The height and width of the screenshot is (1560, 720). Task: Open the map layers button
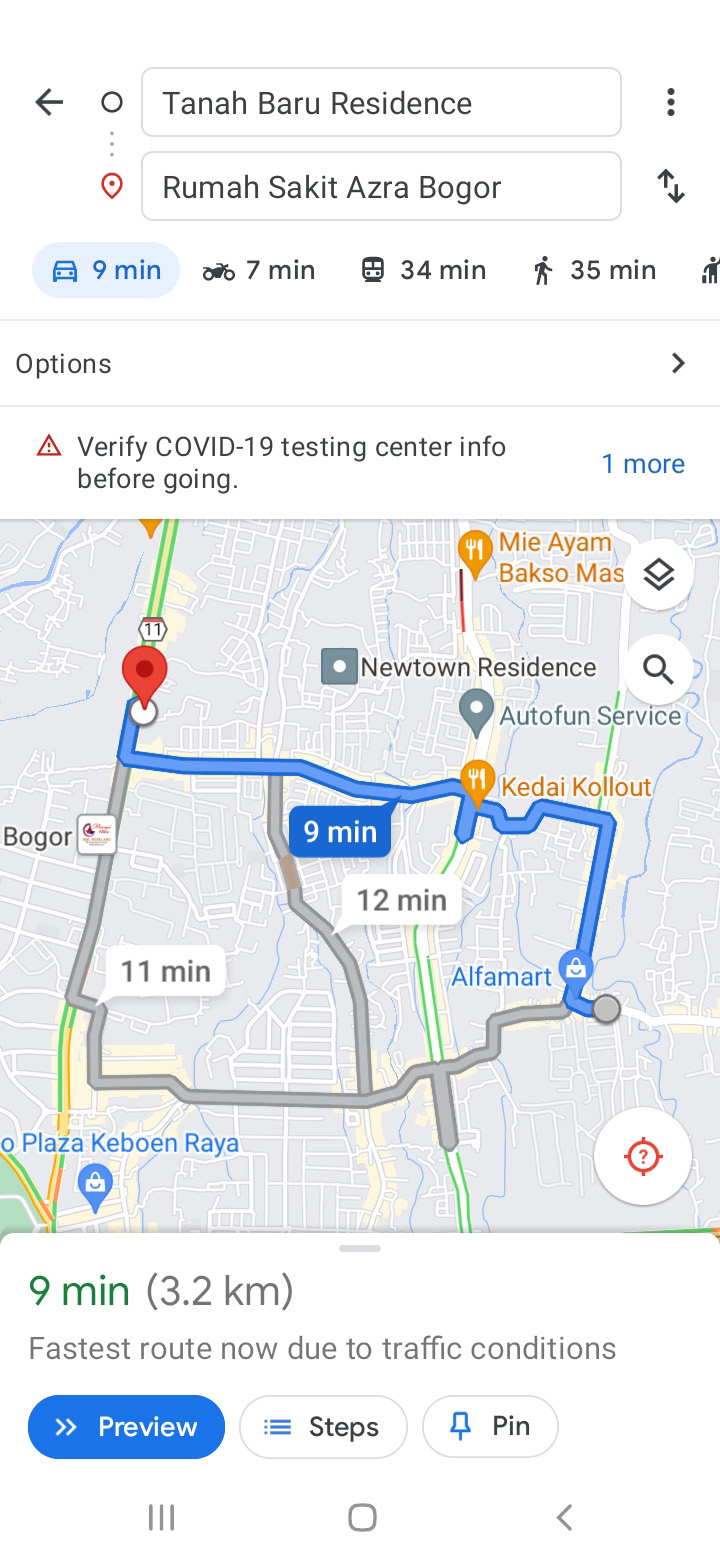coord(658,574)
